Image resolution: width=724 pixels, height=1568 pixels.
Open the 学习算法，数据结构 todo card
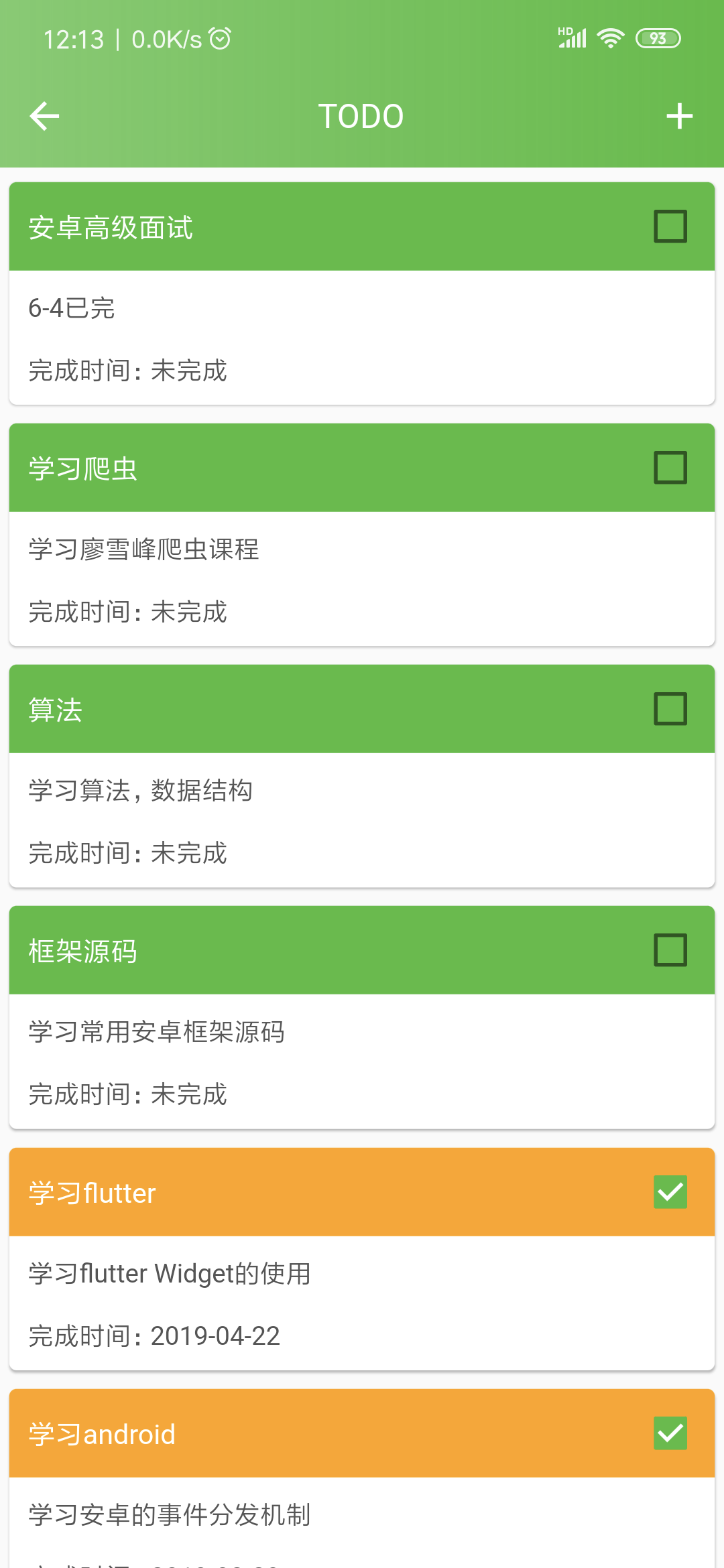pos(362,820)
